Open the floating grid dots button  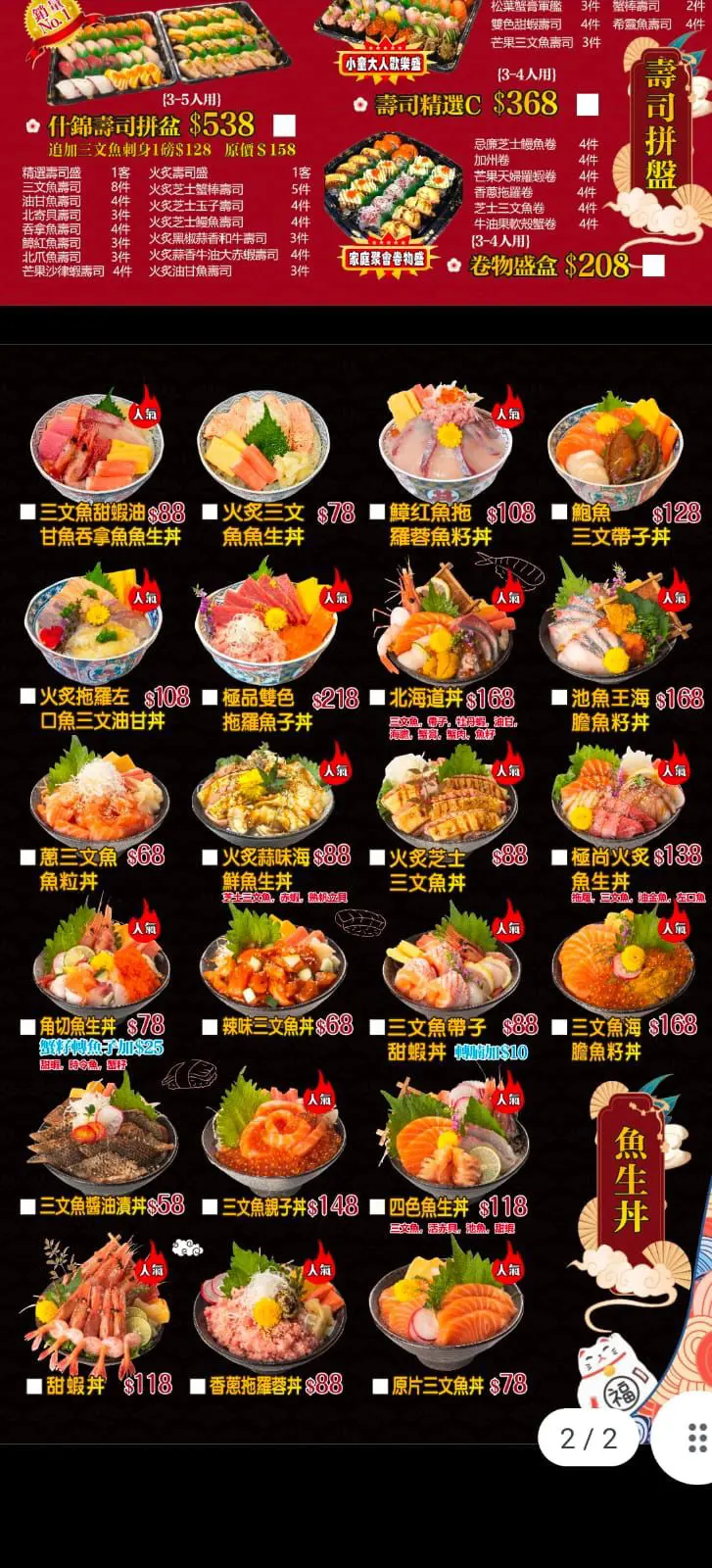[695, 1438]
